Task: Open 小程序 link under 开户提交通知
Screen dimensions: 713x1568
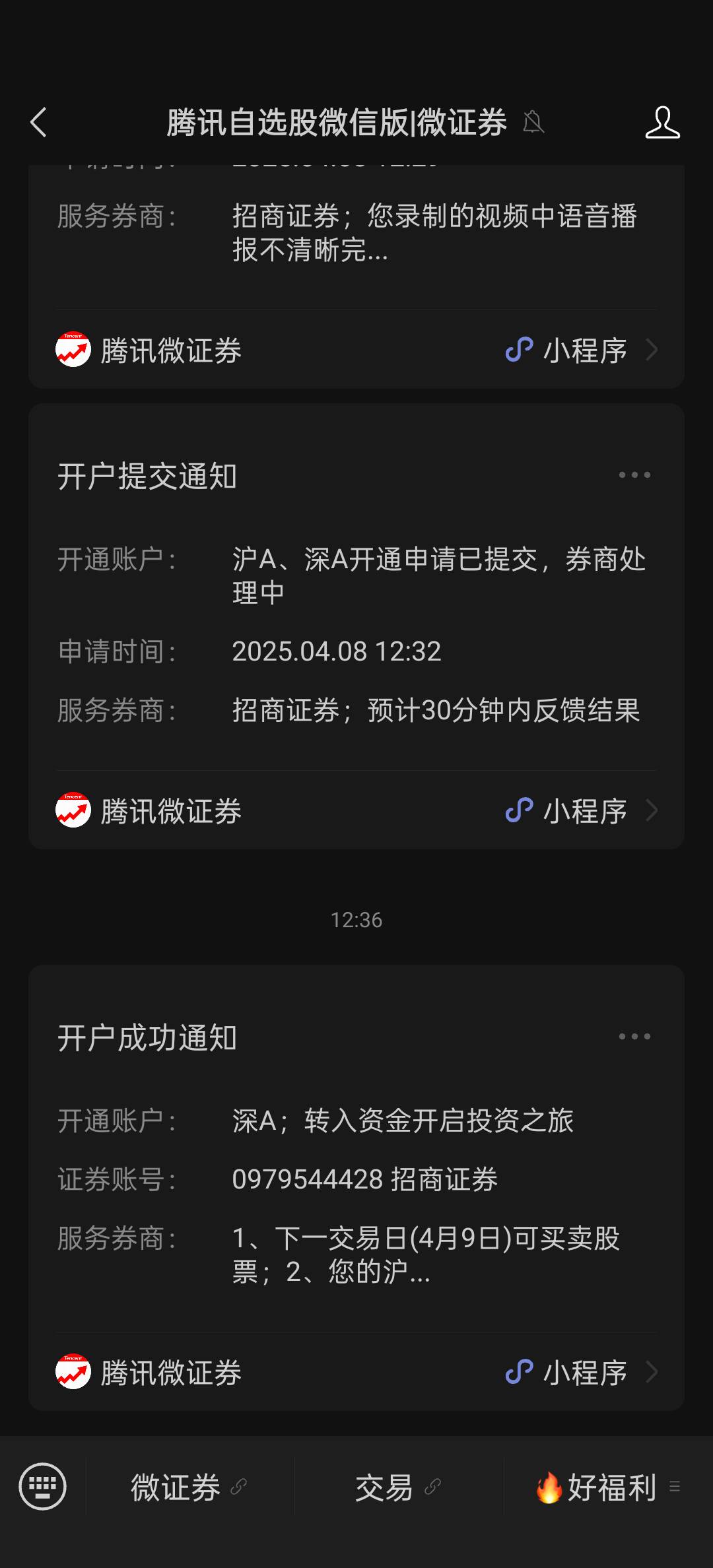Action: 582,810
